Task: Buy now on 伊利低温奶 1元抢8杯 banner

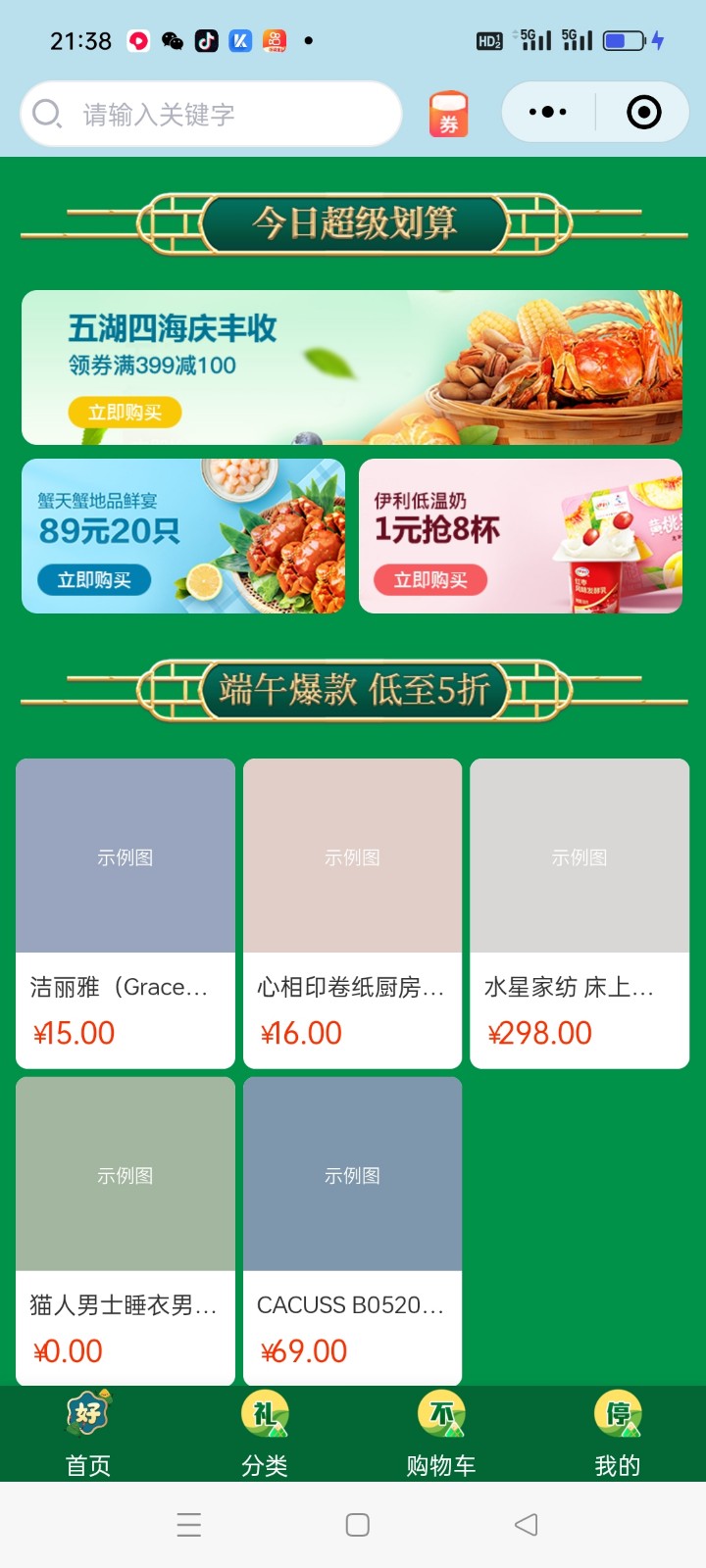Action: [x=430, y=580]
